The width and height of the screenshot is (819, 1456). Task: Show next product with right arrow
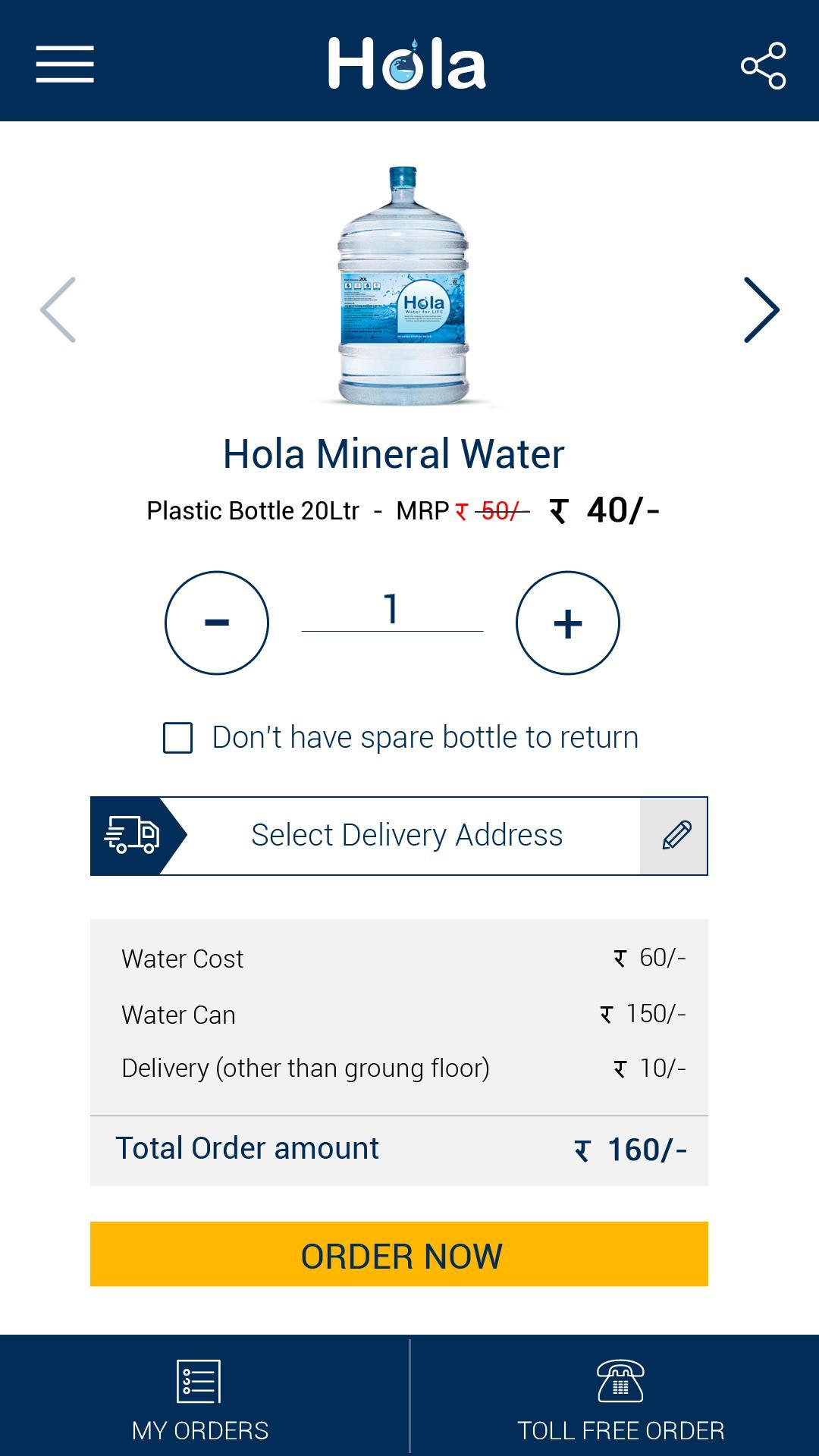(761, 309)
